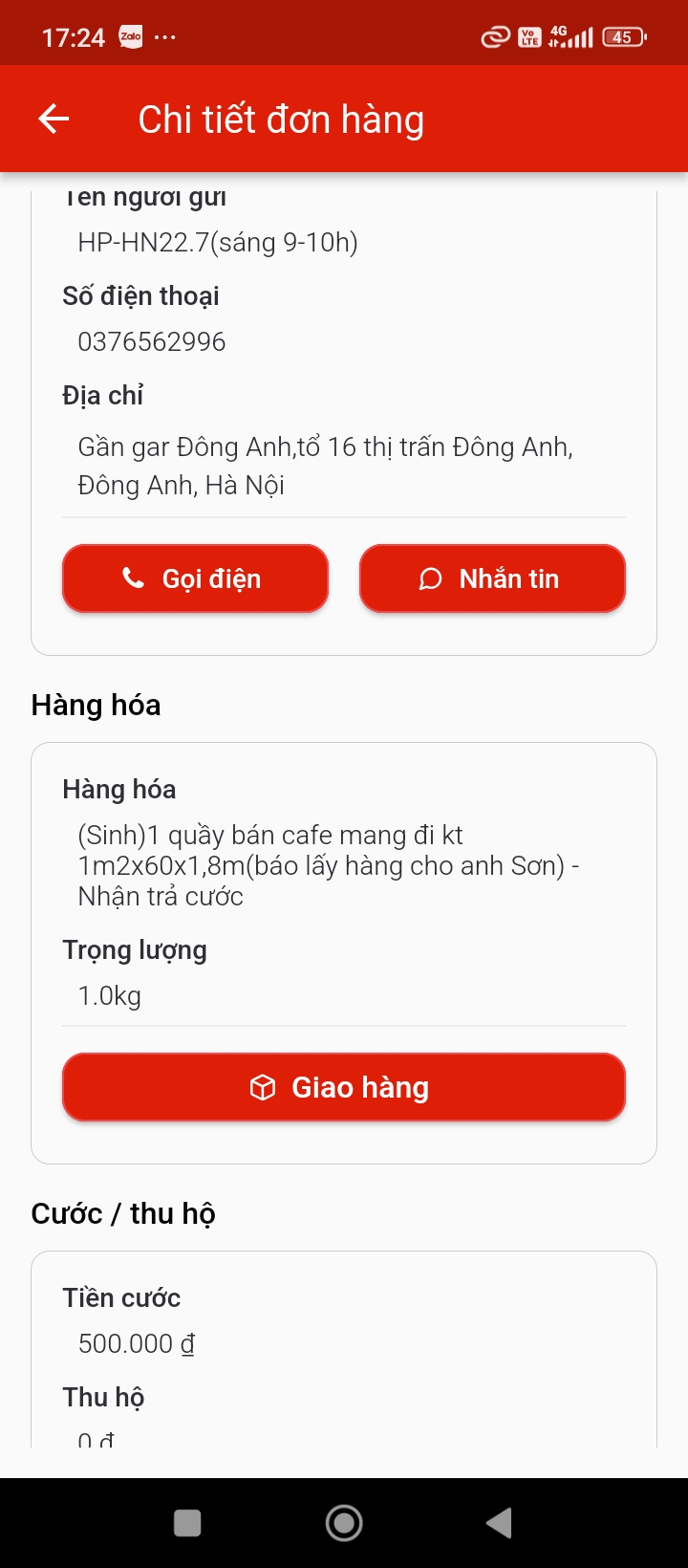688x1568 pixels.
Task: Open recent apps from the navigation bar
Action: 187,1523
